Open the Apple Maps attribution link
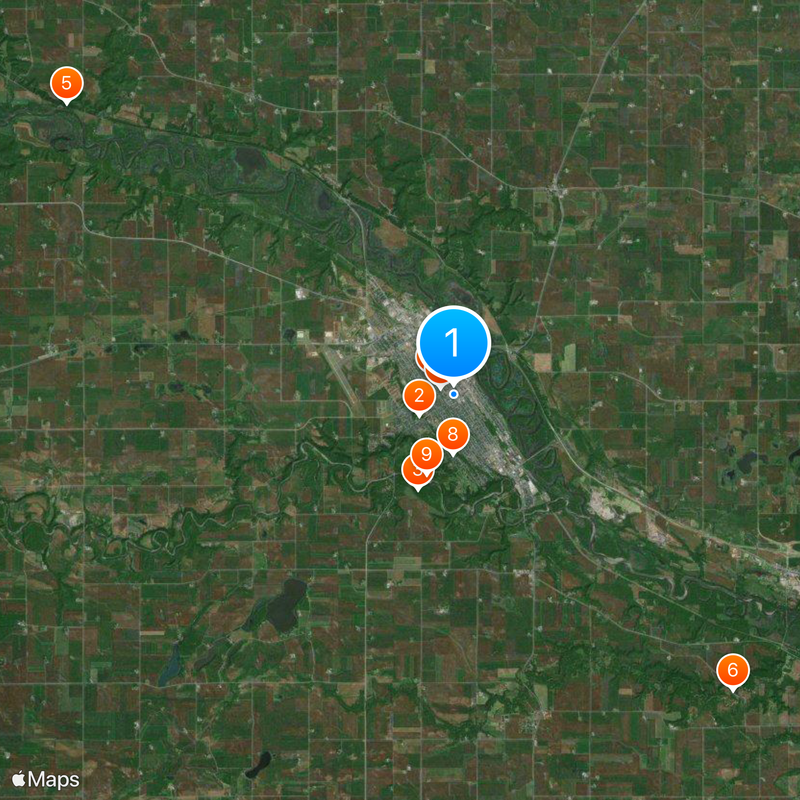Image resolution: width=800 pixels, height=800 pixels. (46, 778)
